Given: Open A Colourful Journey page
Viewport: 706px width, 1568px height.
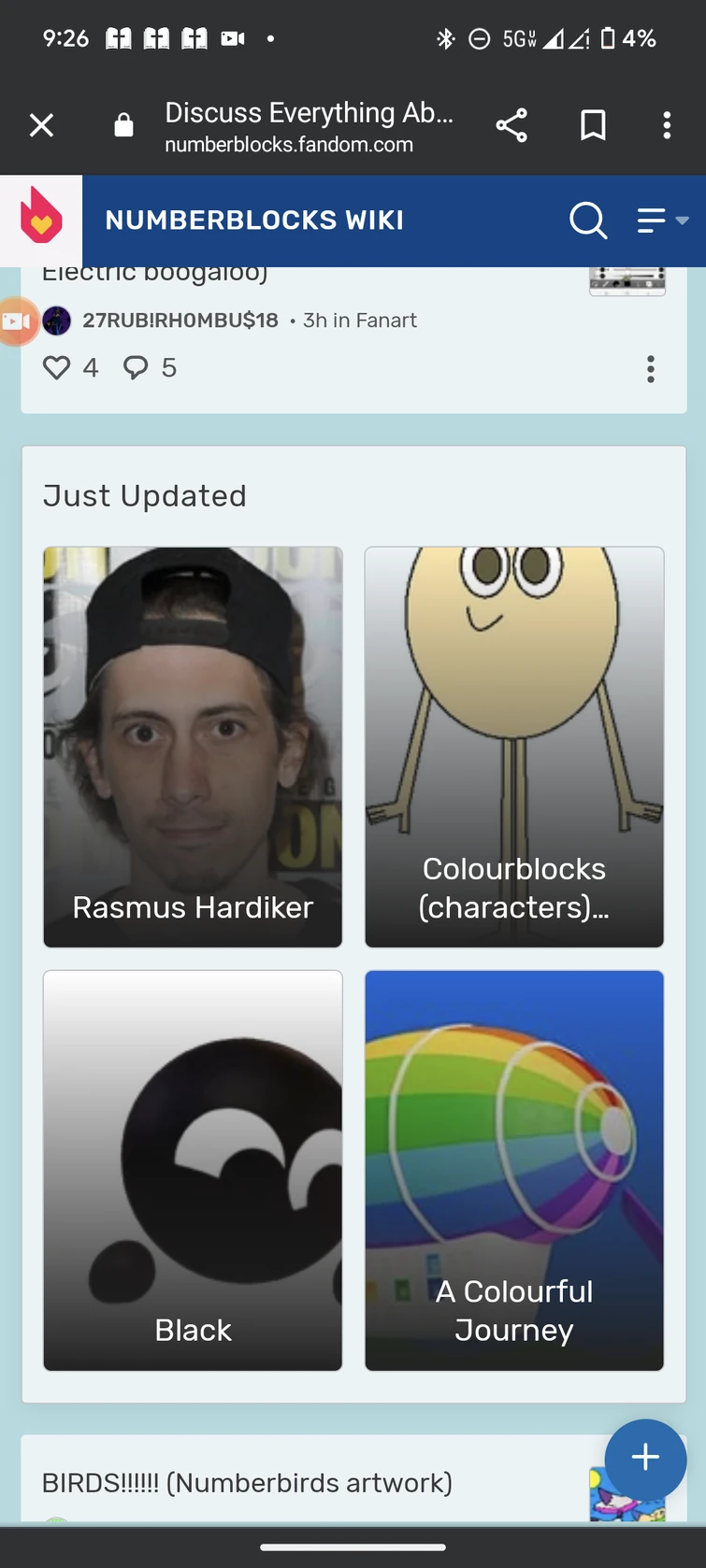Looking at the screenshot, I should point(514,1170).
